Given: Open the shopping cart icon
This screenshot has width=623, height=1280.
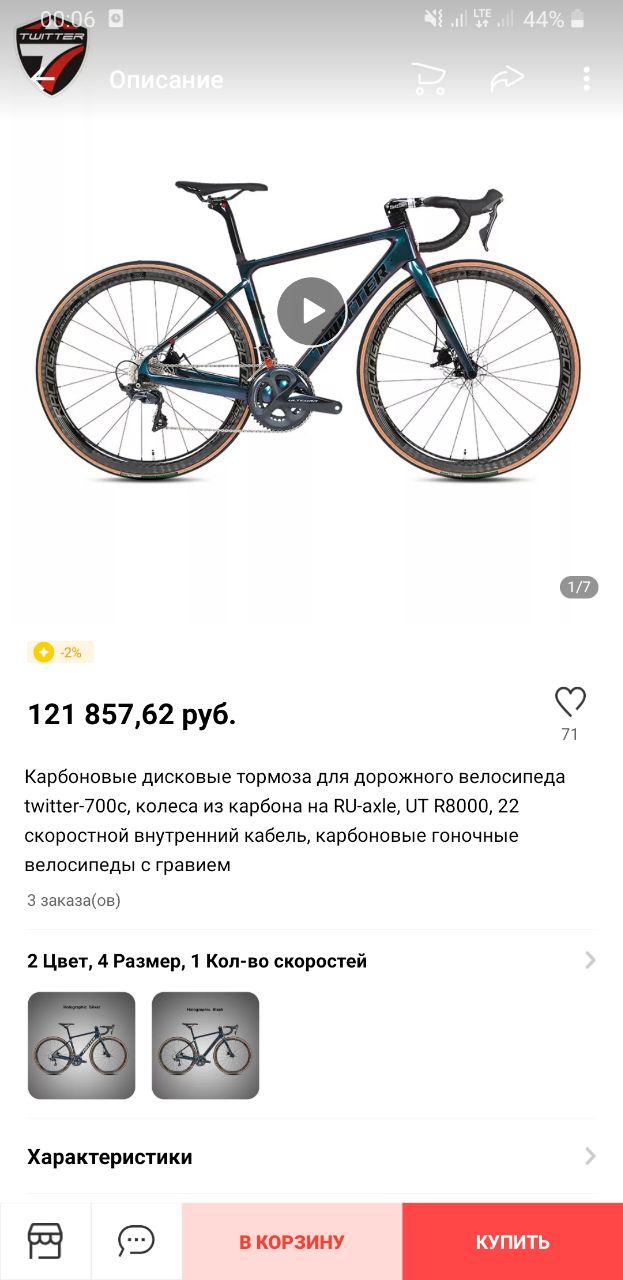Looking at the screenshot, I should pyautogui.click(x=429, y=79).
